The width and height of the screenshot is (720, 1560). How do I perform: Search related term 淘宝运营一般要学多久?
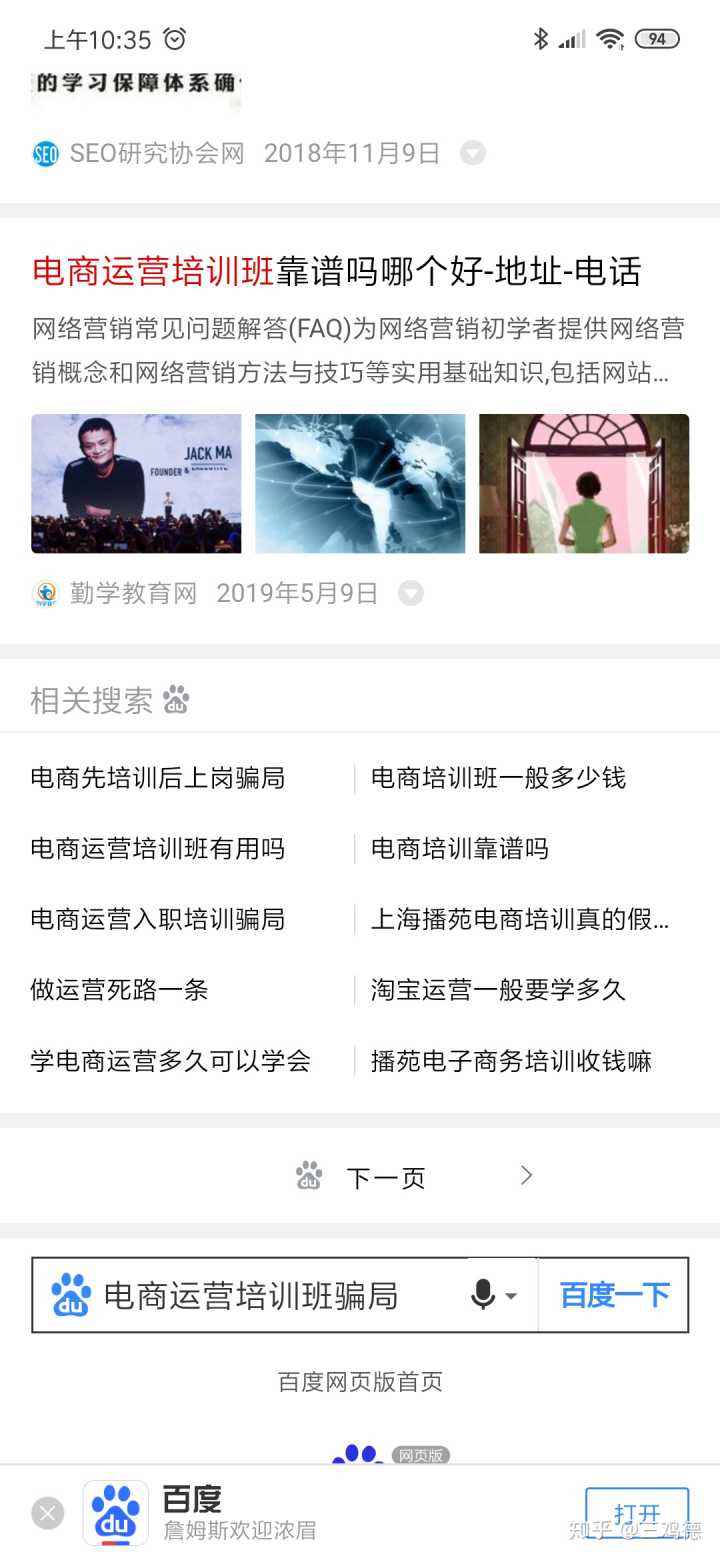point(498,990)
